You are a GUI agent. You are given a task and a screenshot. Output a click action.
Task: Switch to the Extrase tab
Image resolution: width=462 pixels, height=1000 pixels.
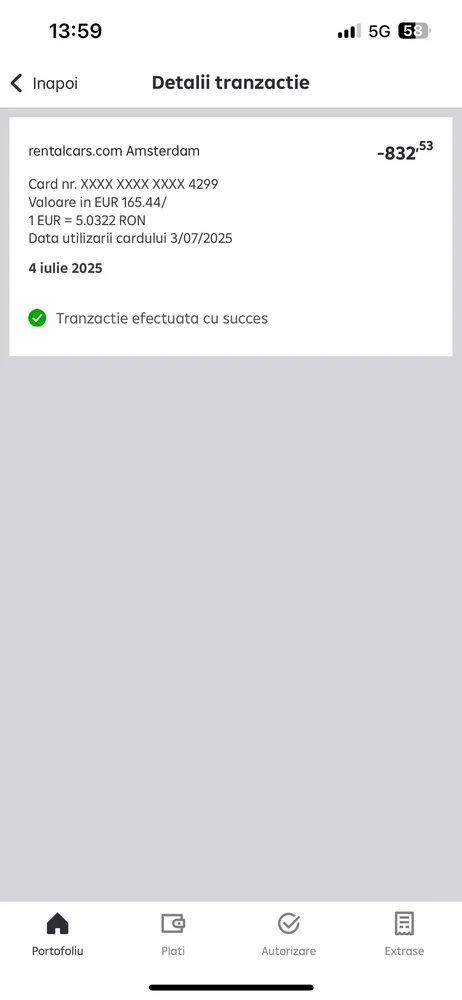coord(404,934)
